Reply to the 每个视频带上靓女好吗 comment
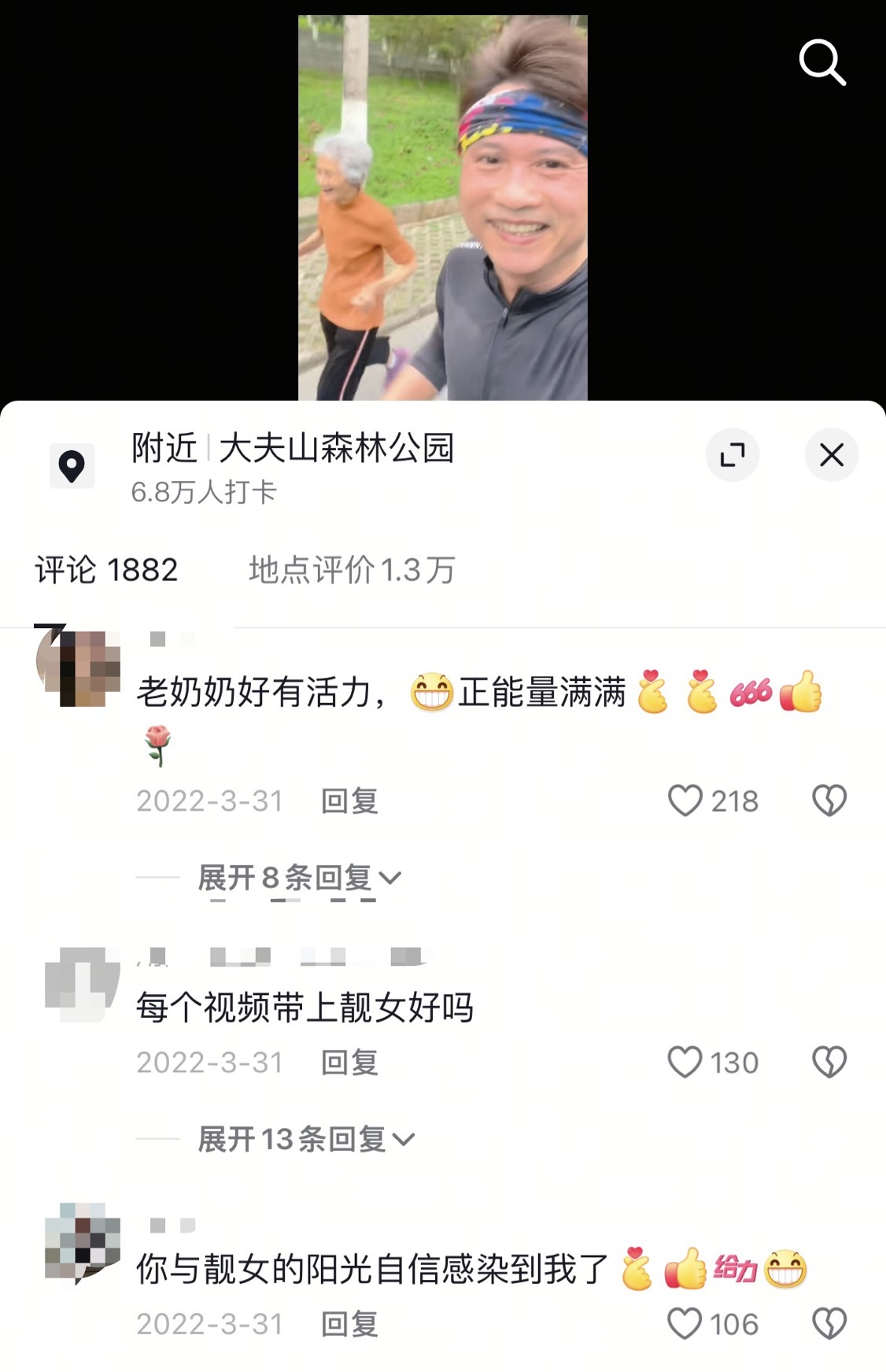This screenshot has width=886, height=1372. [x=349, y=1063]
